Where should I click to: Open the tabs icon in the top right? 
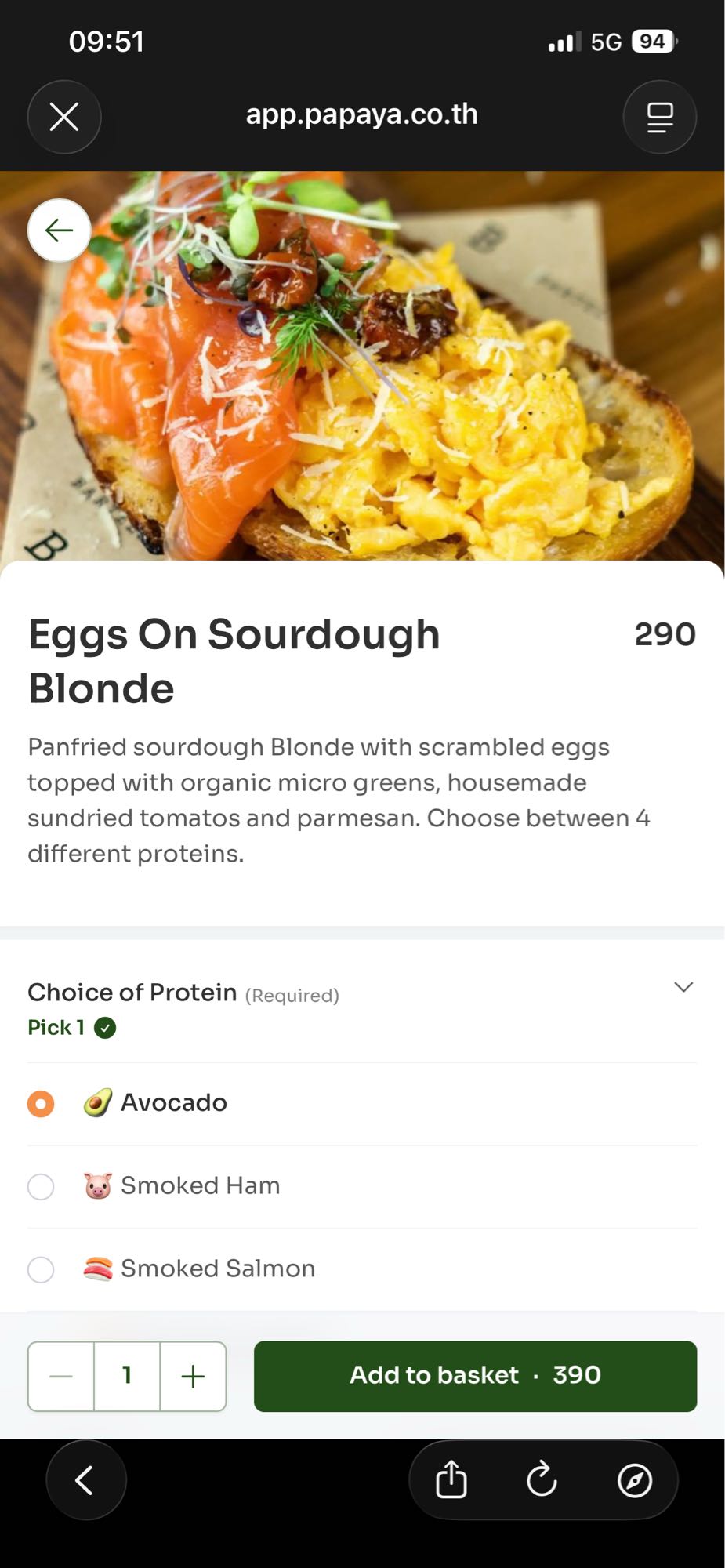click(x=659, y=116)
